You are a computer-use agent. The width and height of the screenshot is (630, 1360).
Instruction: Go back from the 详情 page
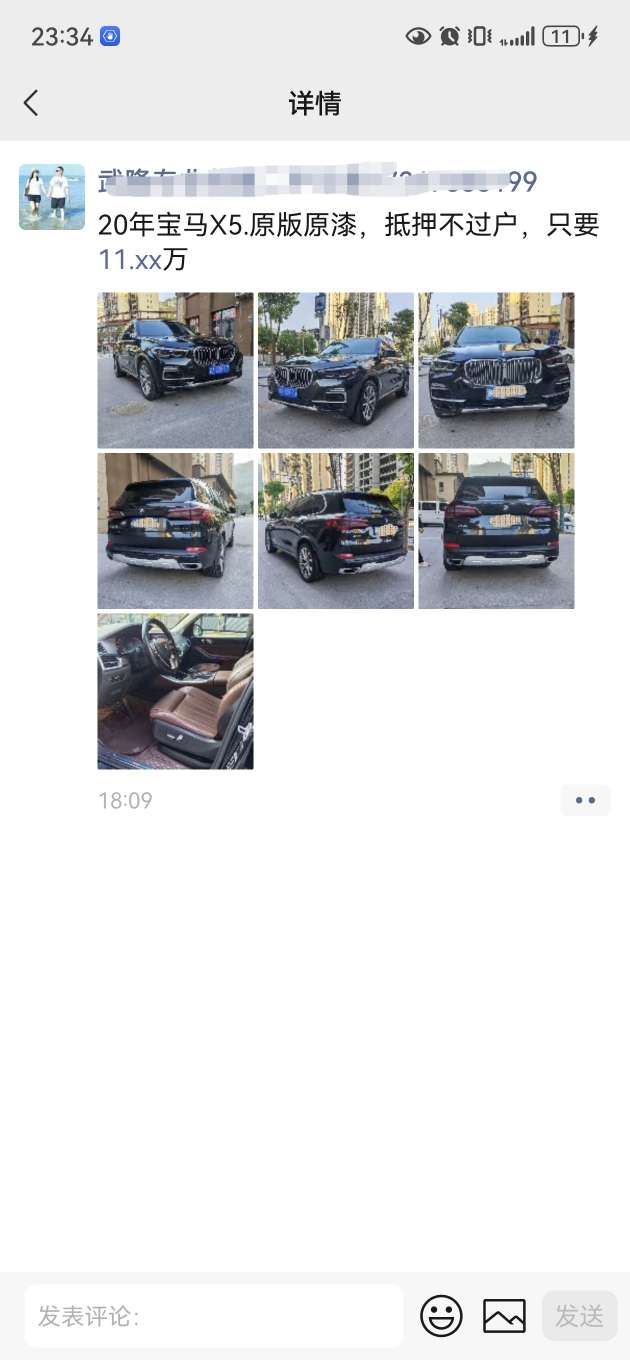[31, 102]
